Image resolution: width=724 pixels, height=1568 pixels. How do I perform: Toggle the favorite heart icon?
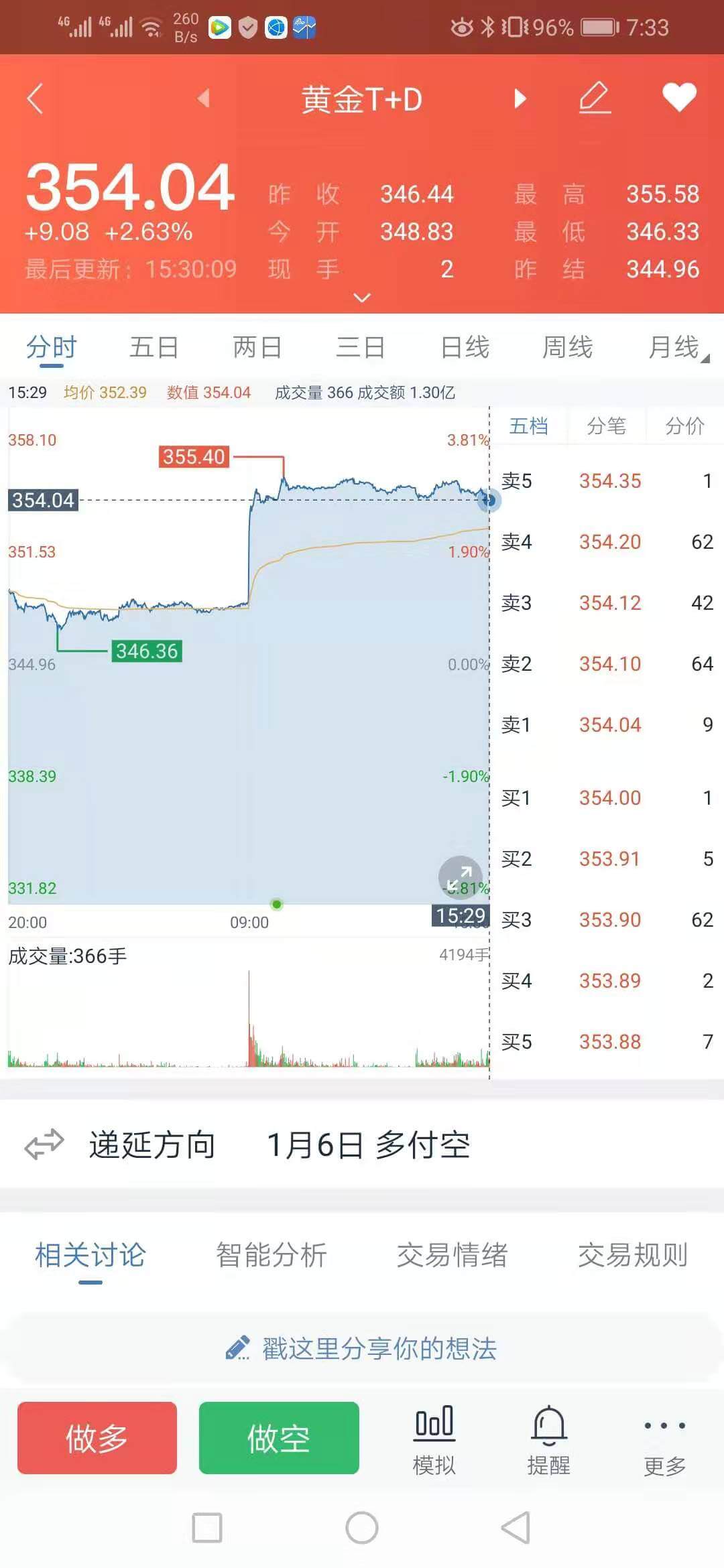click(679, 98)
